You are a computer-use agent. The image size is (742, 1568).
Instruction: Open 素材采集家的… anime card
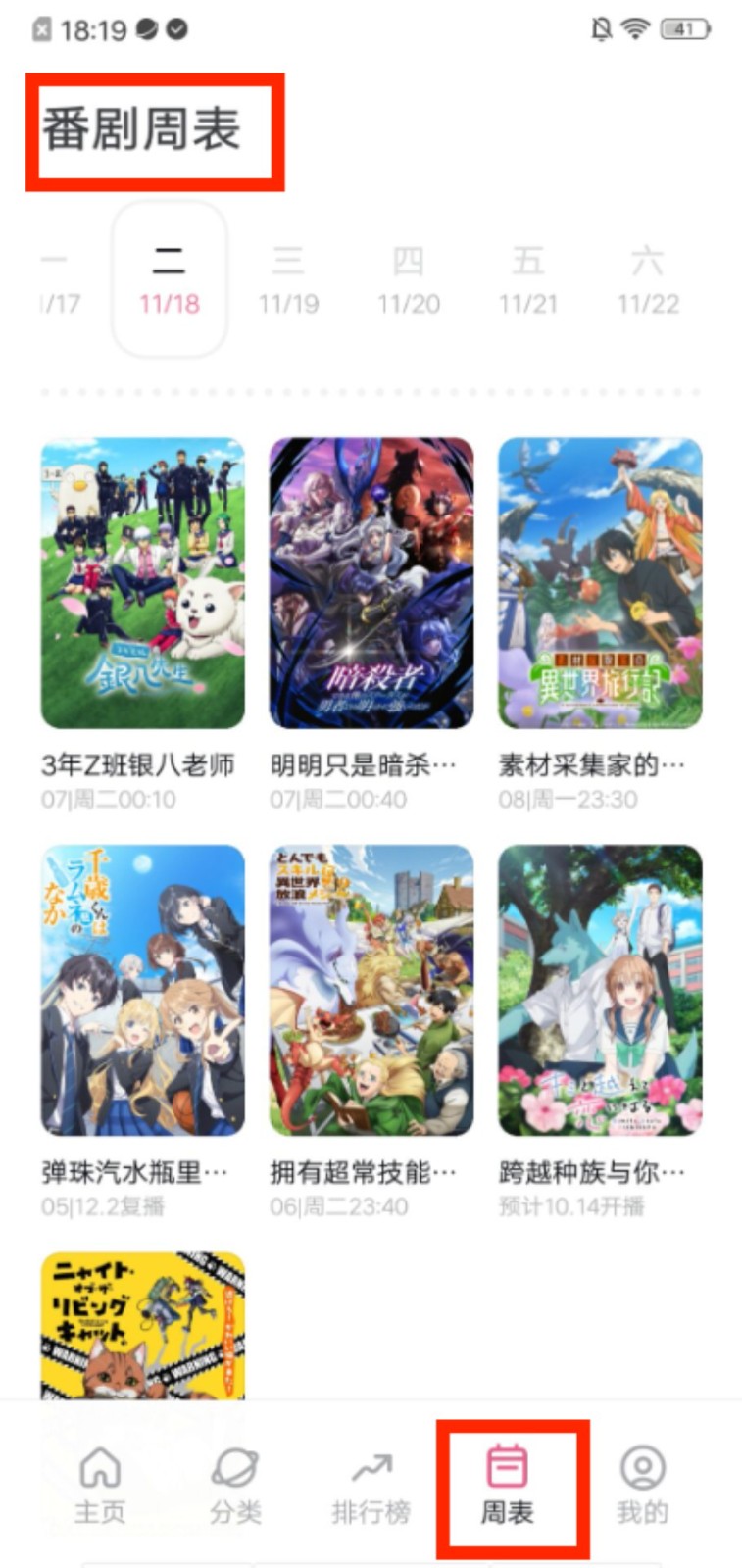tap(600, 583)
